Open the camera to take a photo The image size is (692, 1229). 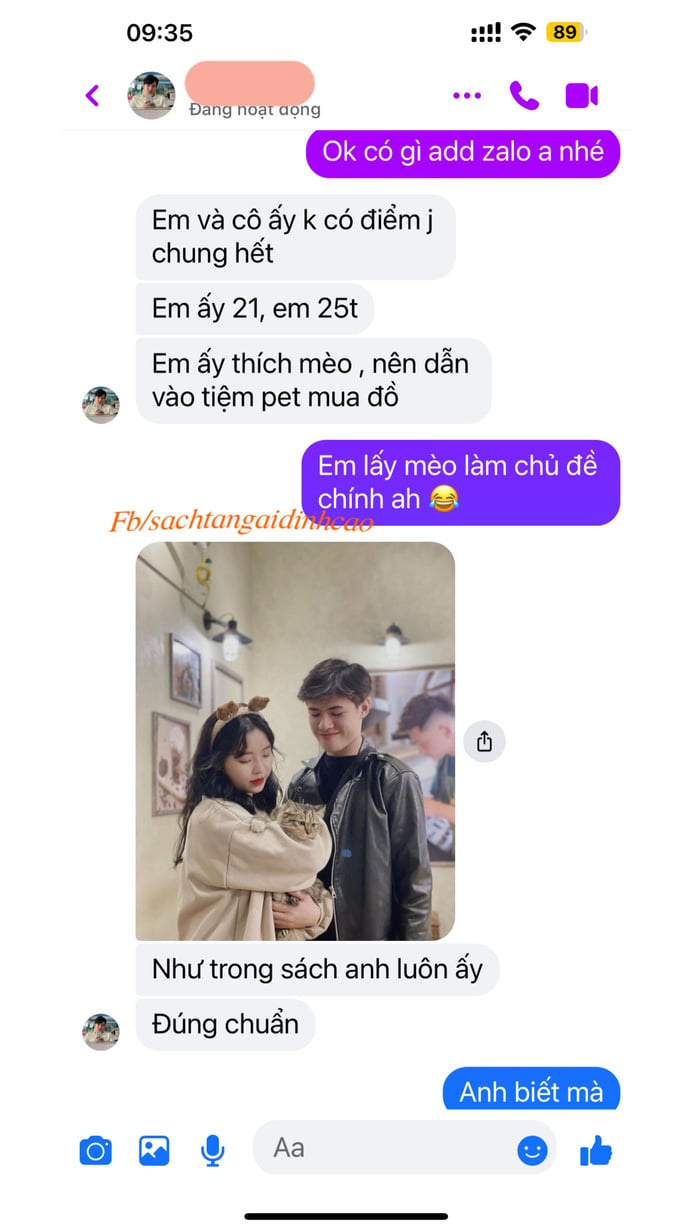tap(96, 1151)
